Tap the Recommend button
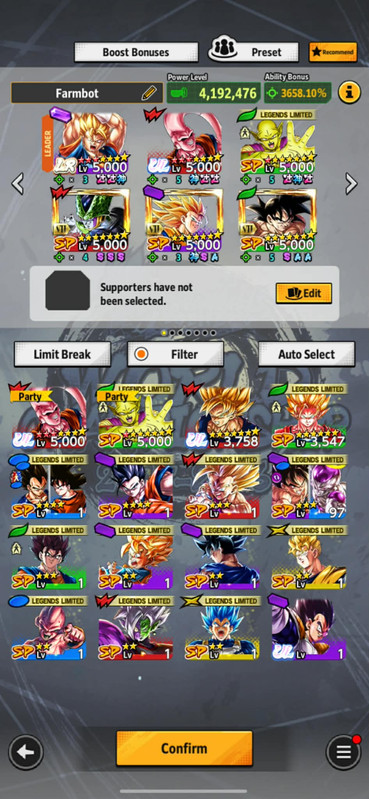Viewport: 369px width, 799px height. [332, 52]
